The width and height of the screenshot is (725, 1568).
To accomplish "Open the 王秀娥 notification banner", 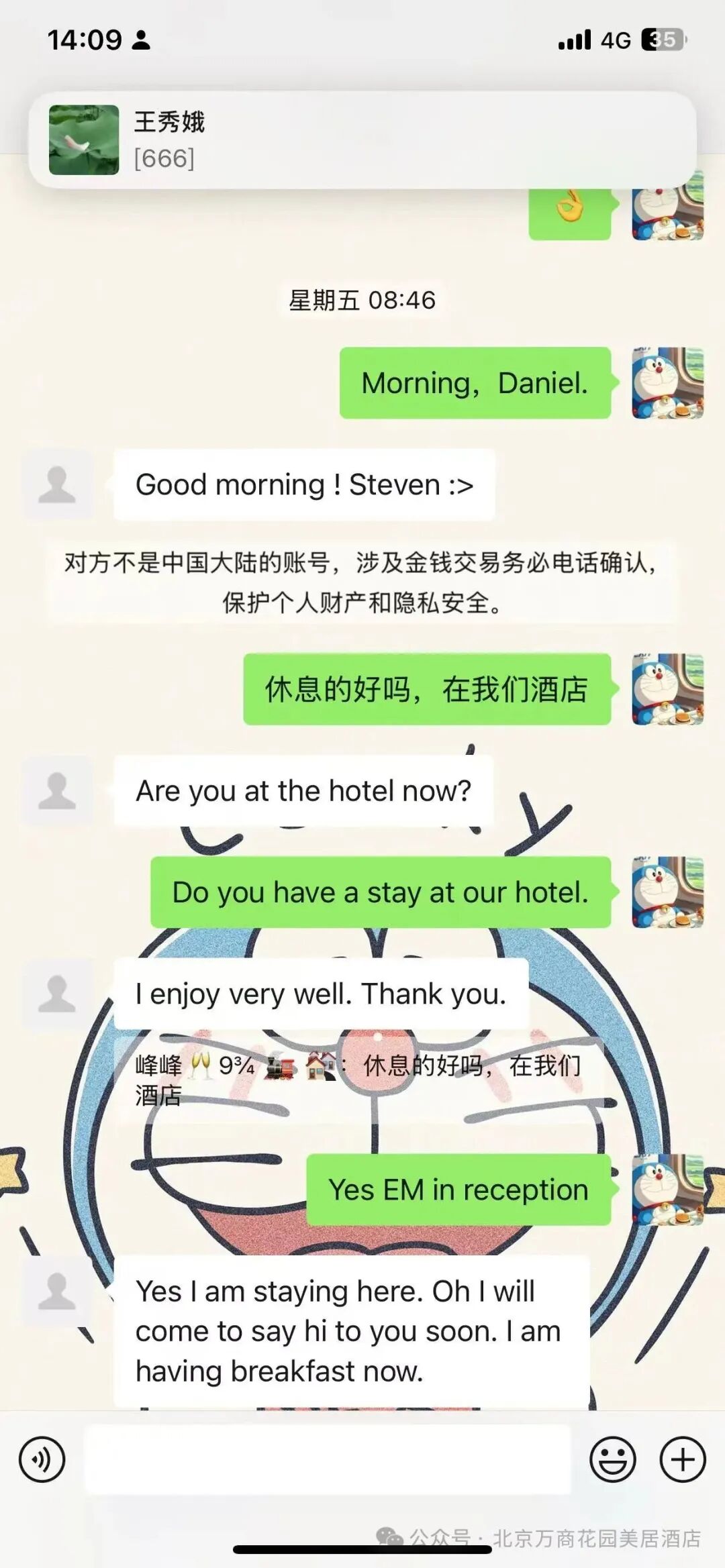I will point(361,140).
